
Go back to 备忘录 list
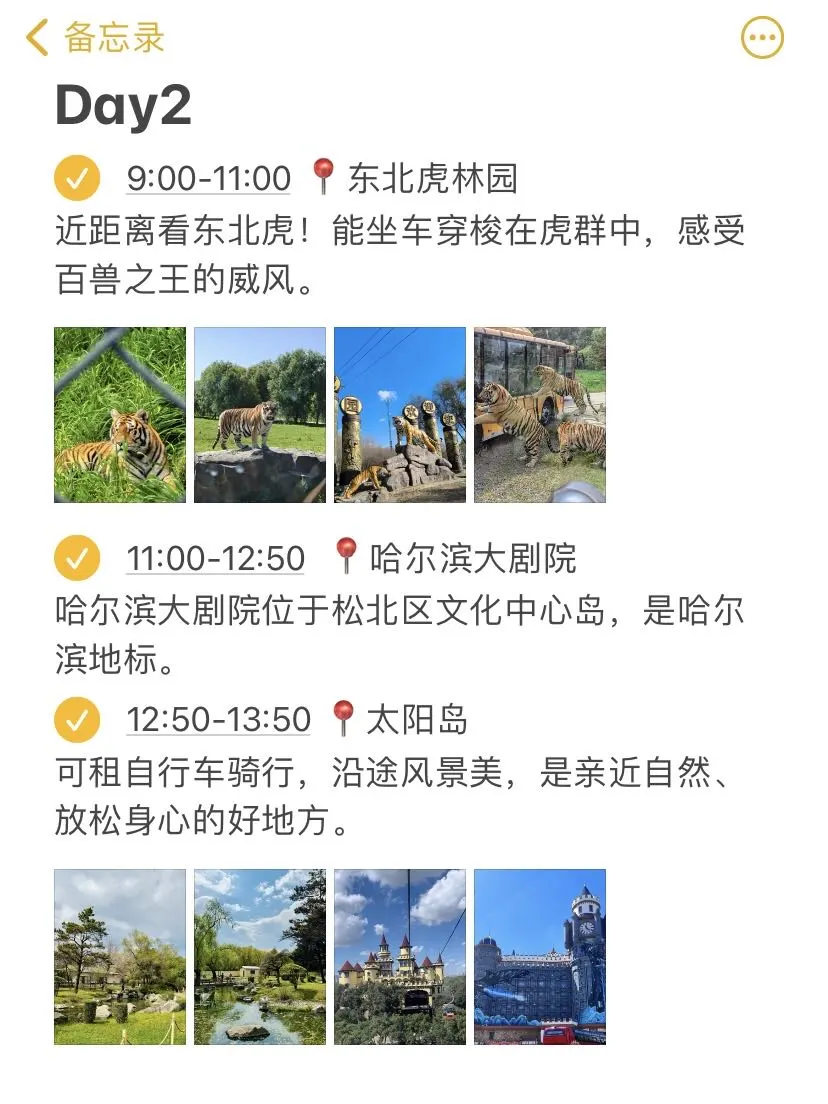tap(95, 38)
